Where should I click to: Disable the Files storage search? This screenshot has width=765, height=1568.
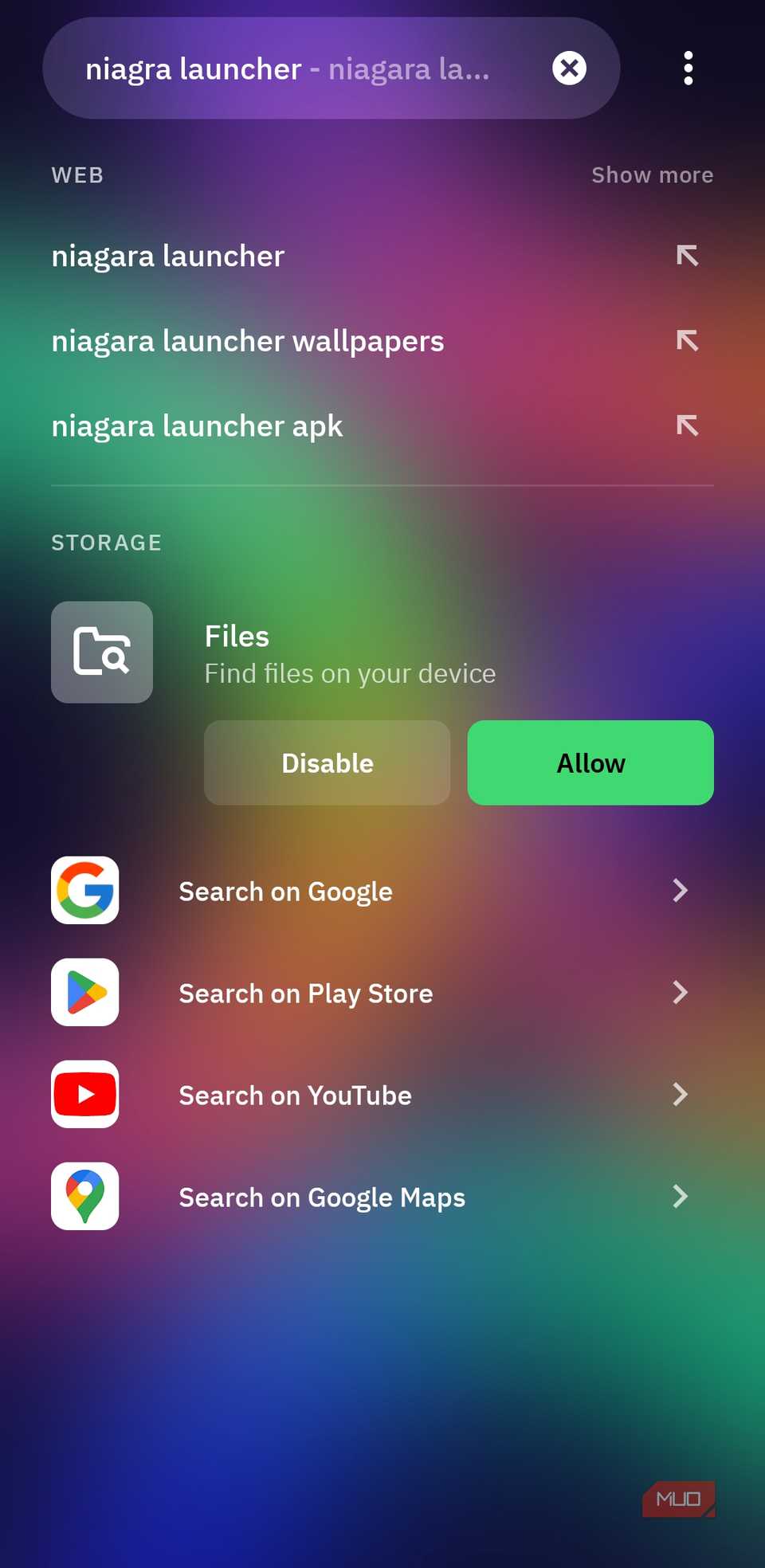[x=327, y=762]
